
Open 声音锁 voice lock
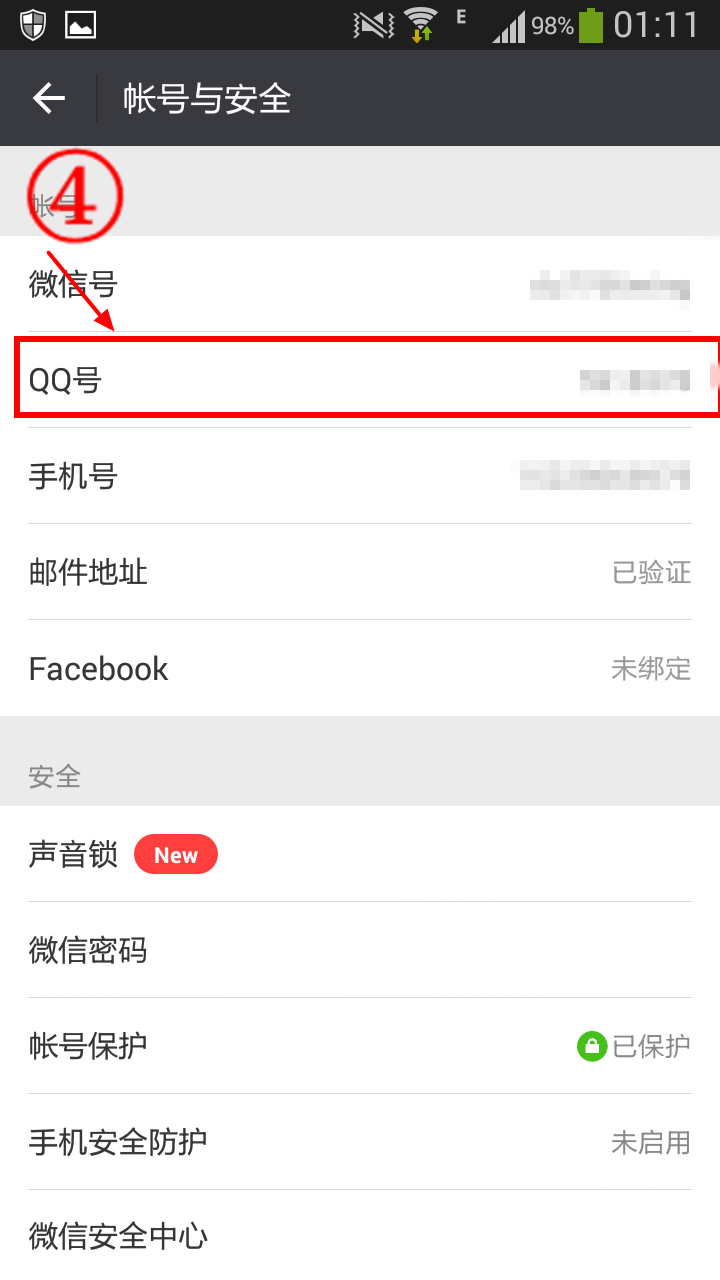pyautogui.click(x=360, y=854)
